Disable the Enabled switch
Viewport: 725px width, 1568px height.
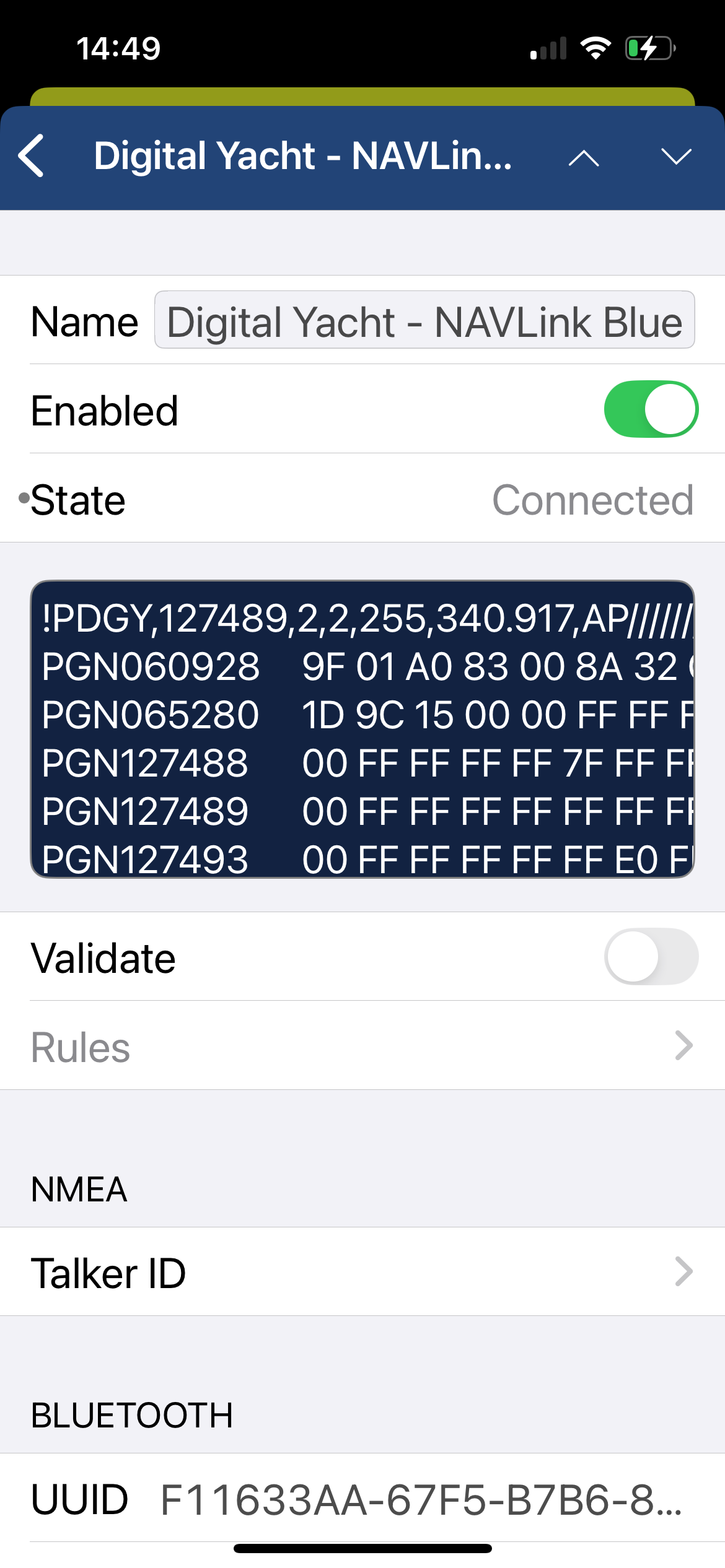tap(651, 409)
